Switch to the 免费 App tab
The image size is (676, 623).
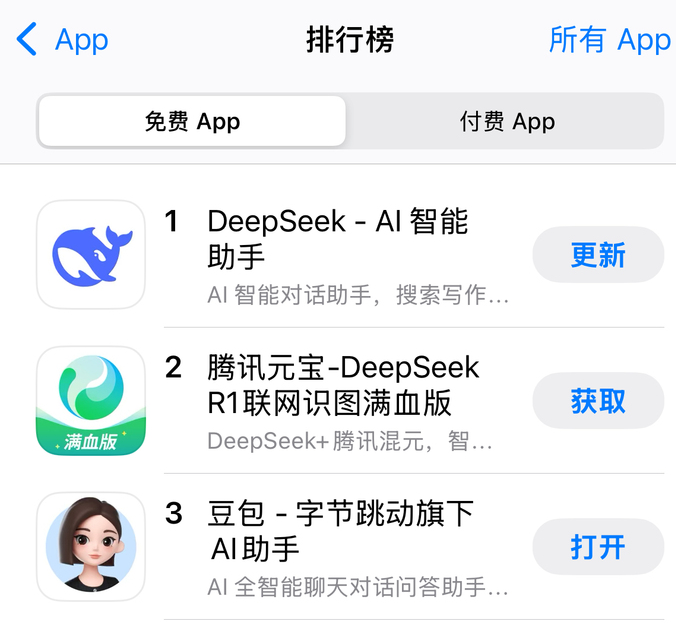click(192, 122)
